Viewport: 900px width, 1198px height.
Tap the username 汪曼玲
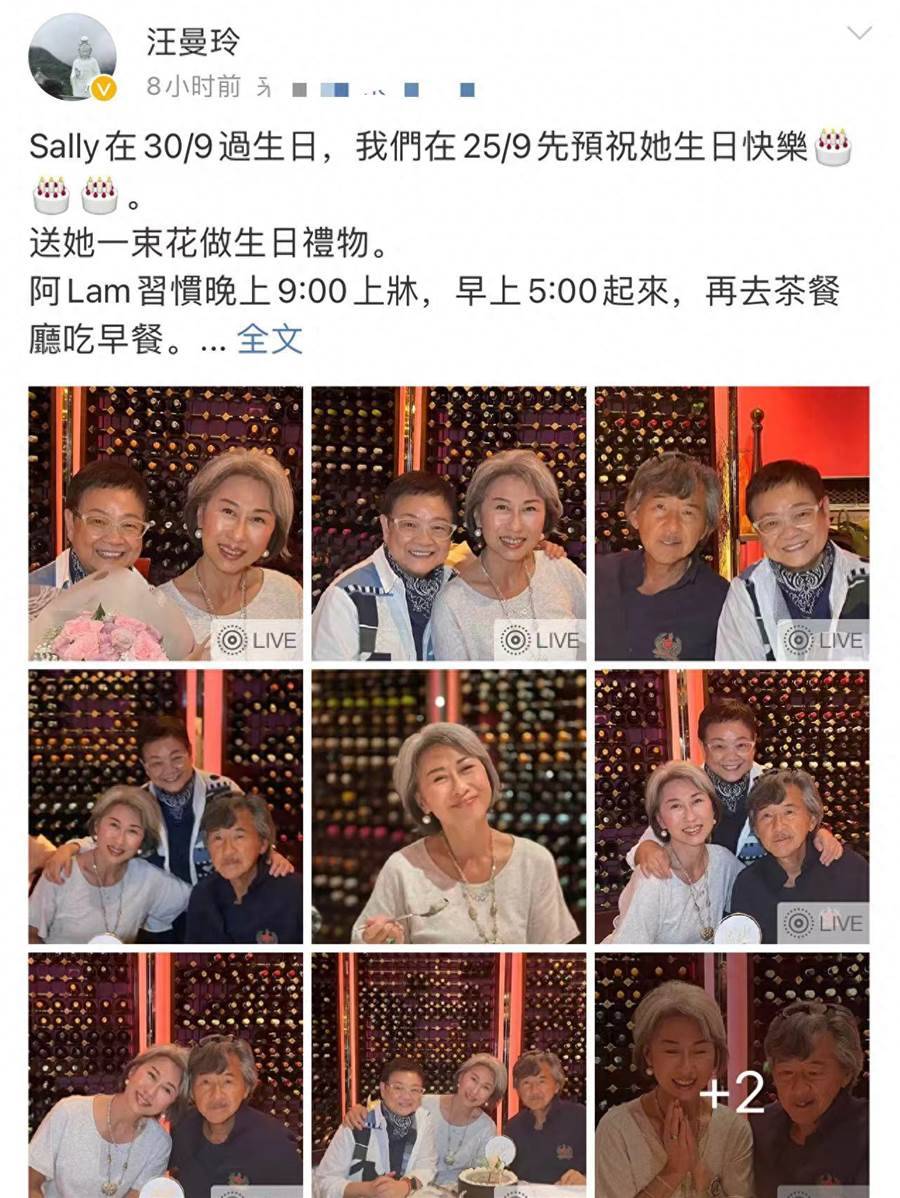pyautogui.click(x=194, y=41)
